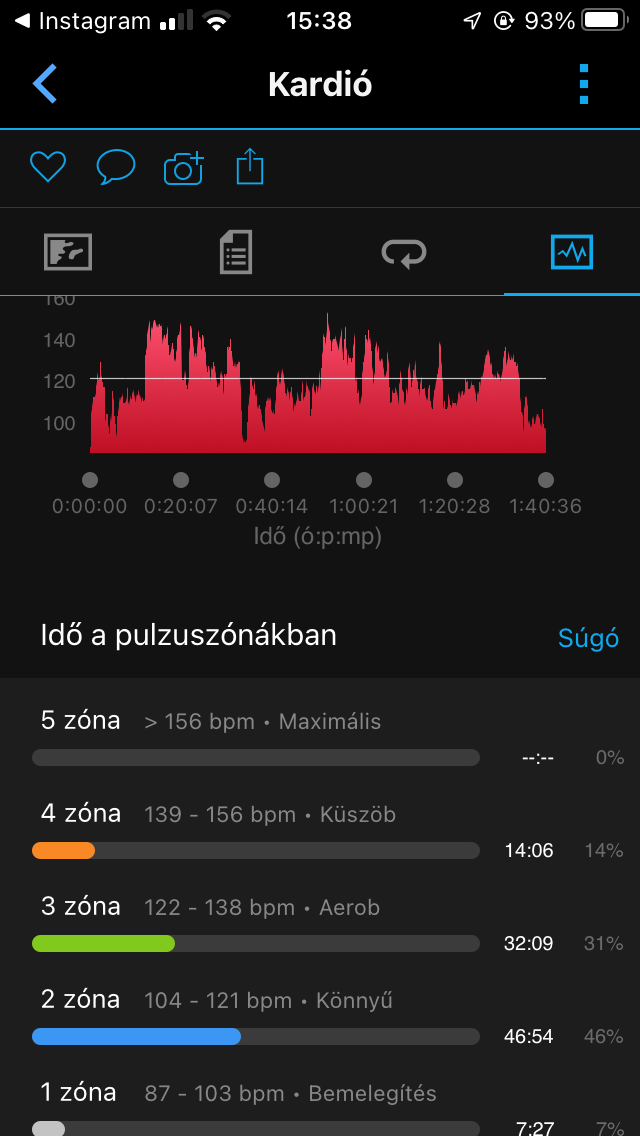This screenshot has height=1136, width=640.
Task: Switch to the laps tab
Action: click(404, 252)
